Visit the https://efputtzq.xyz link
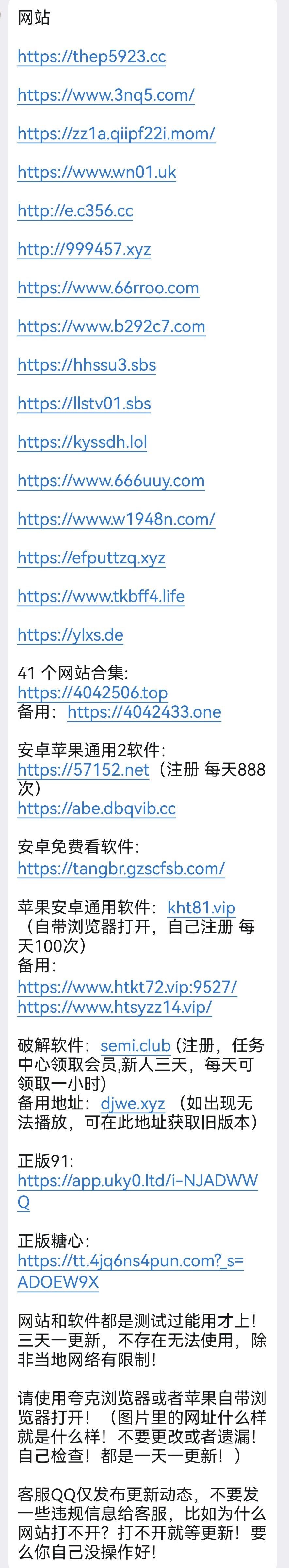289x1568 pixels. 91,558
